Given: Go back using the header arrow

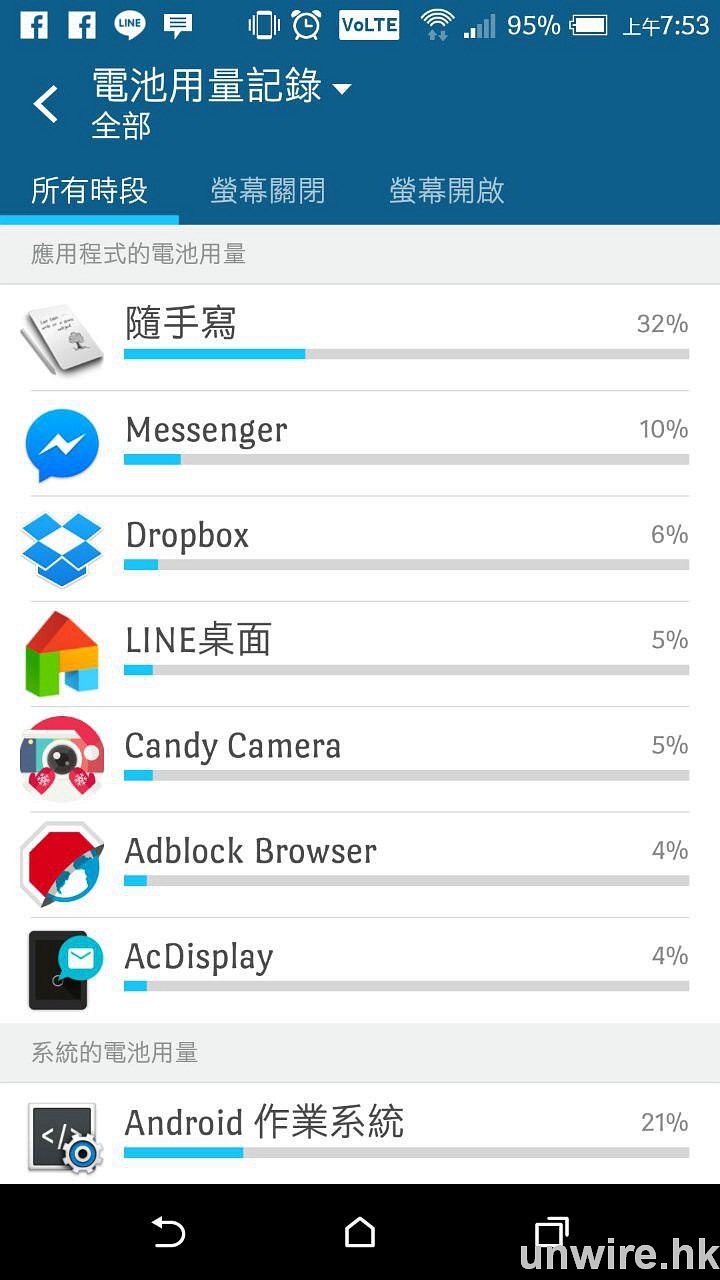Looking at the screenshot, I should pyautogui.click(x=46, y=104).
